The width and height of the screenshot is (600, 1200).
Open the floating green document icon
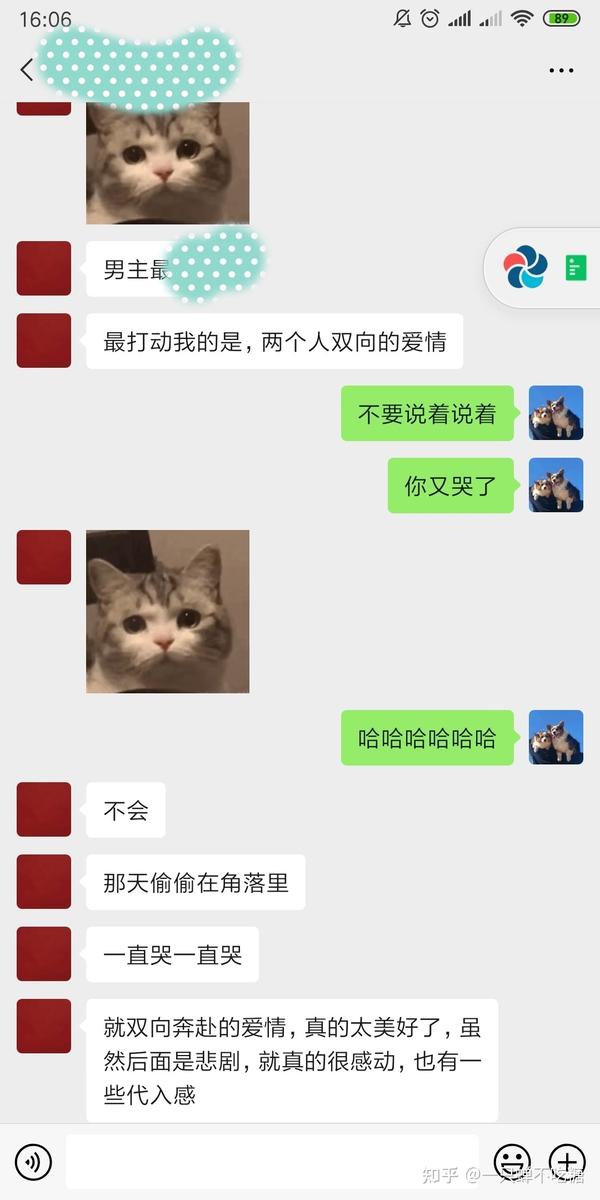(576, 267)
